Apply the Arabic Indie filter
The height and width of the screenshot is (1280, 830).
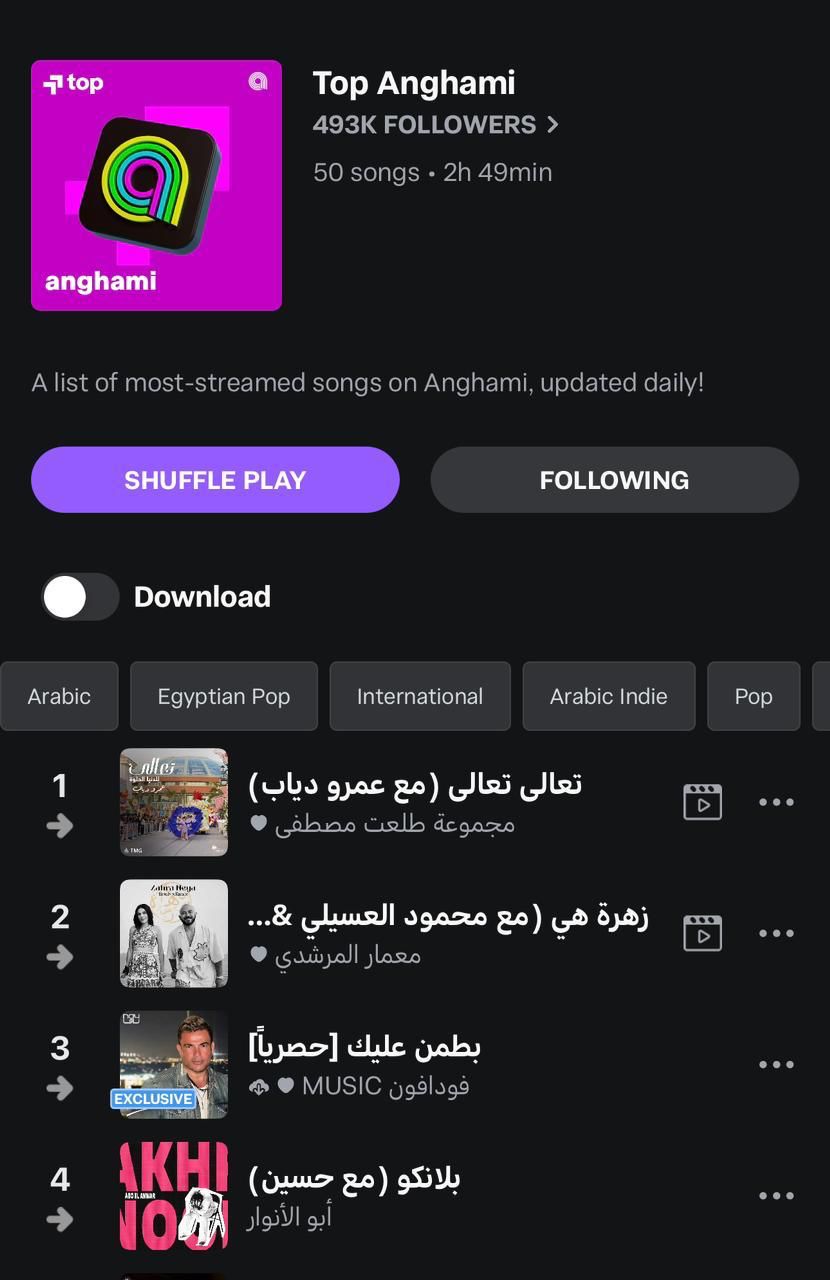(x=608, y=696)
